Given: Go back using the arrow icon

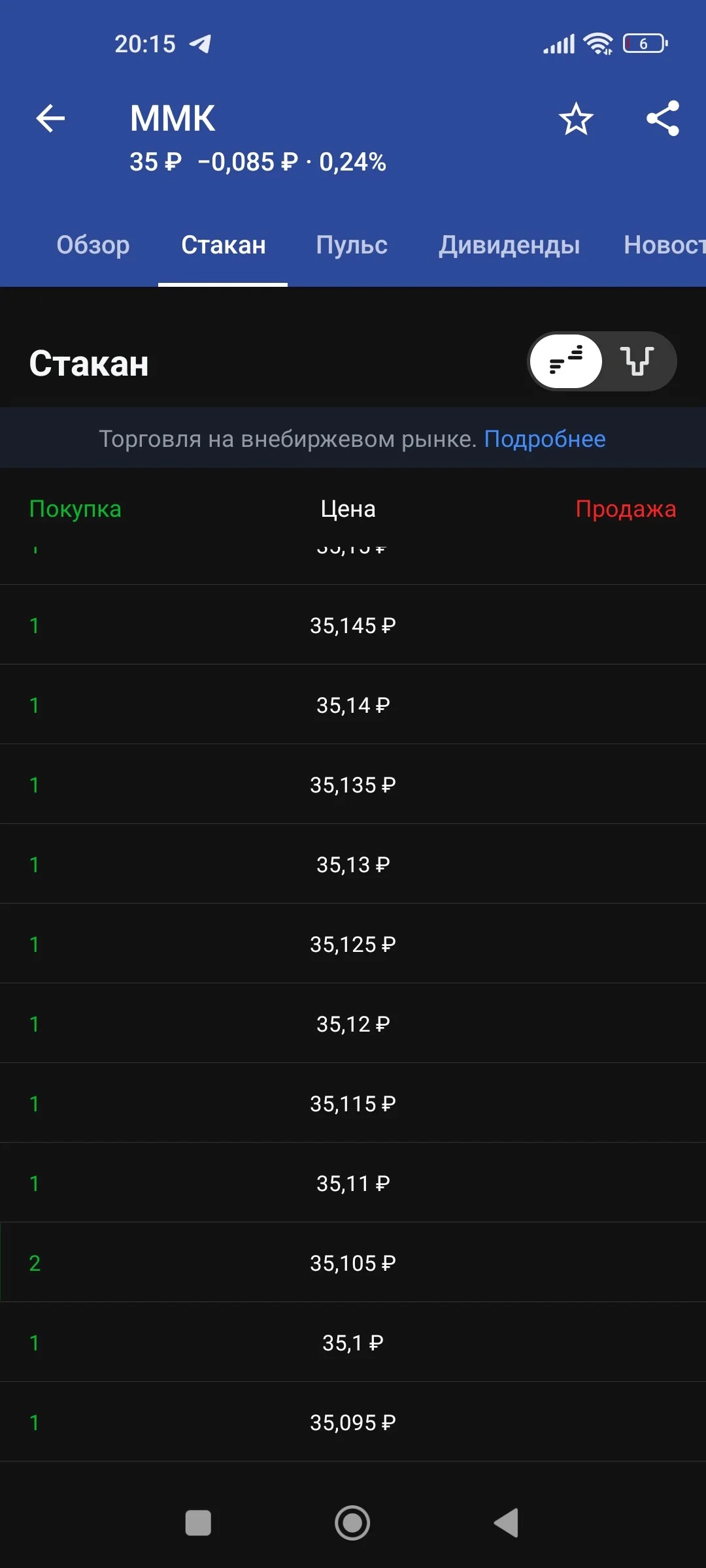Looking at the screenshot, I should point(50,119).
